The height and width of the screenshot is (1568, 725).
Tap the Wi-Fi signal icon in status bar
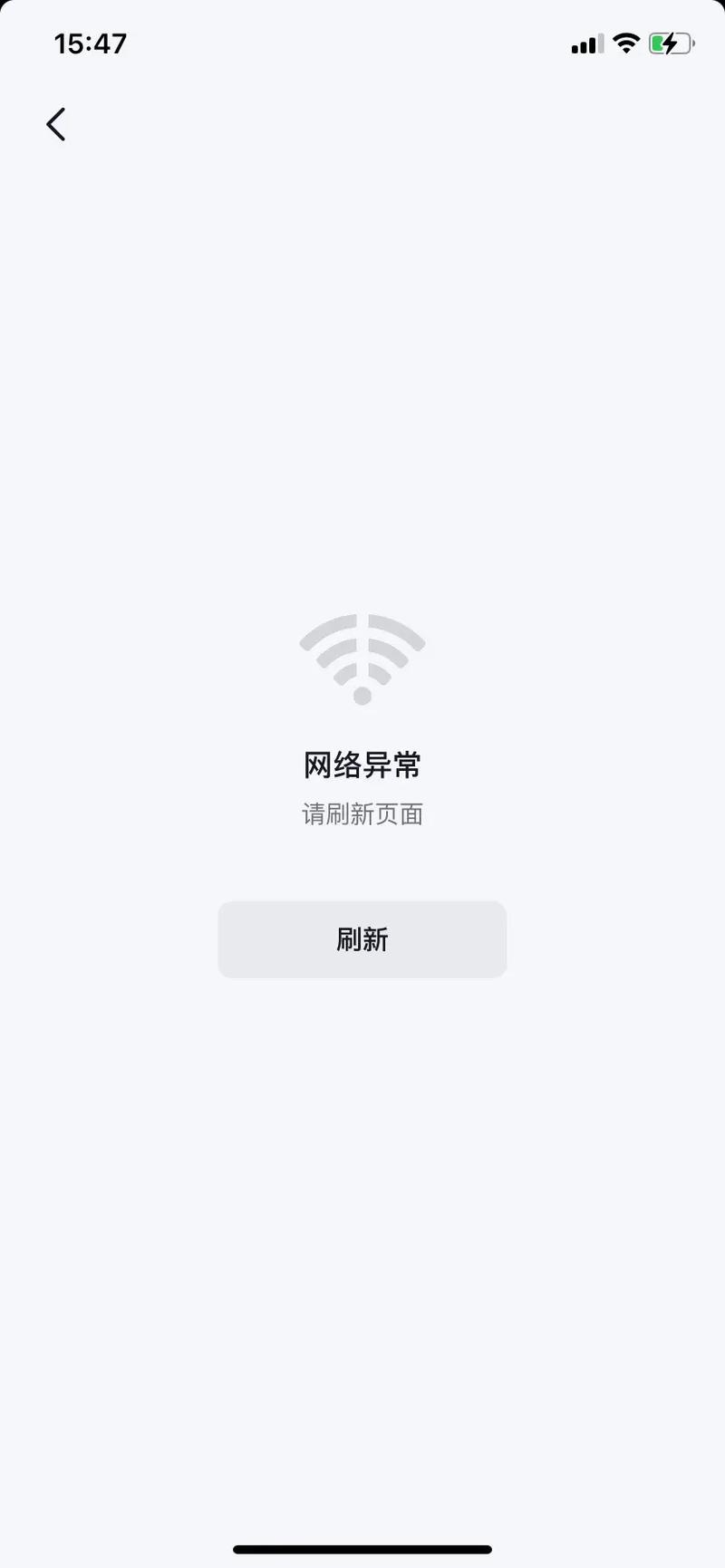625,42
